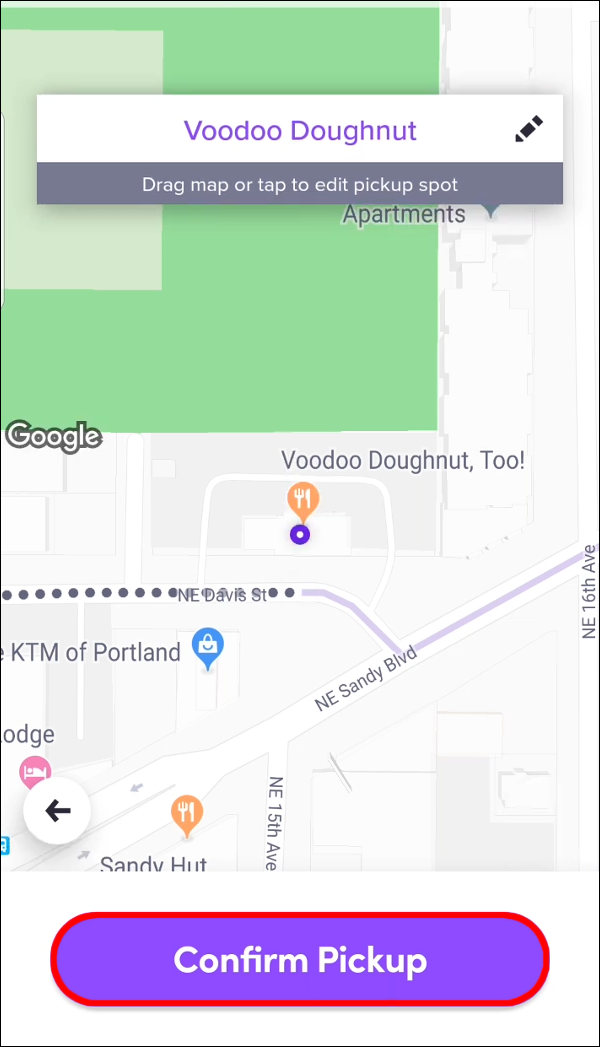Select the pink lodge hotel pin

click(35, 771)
